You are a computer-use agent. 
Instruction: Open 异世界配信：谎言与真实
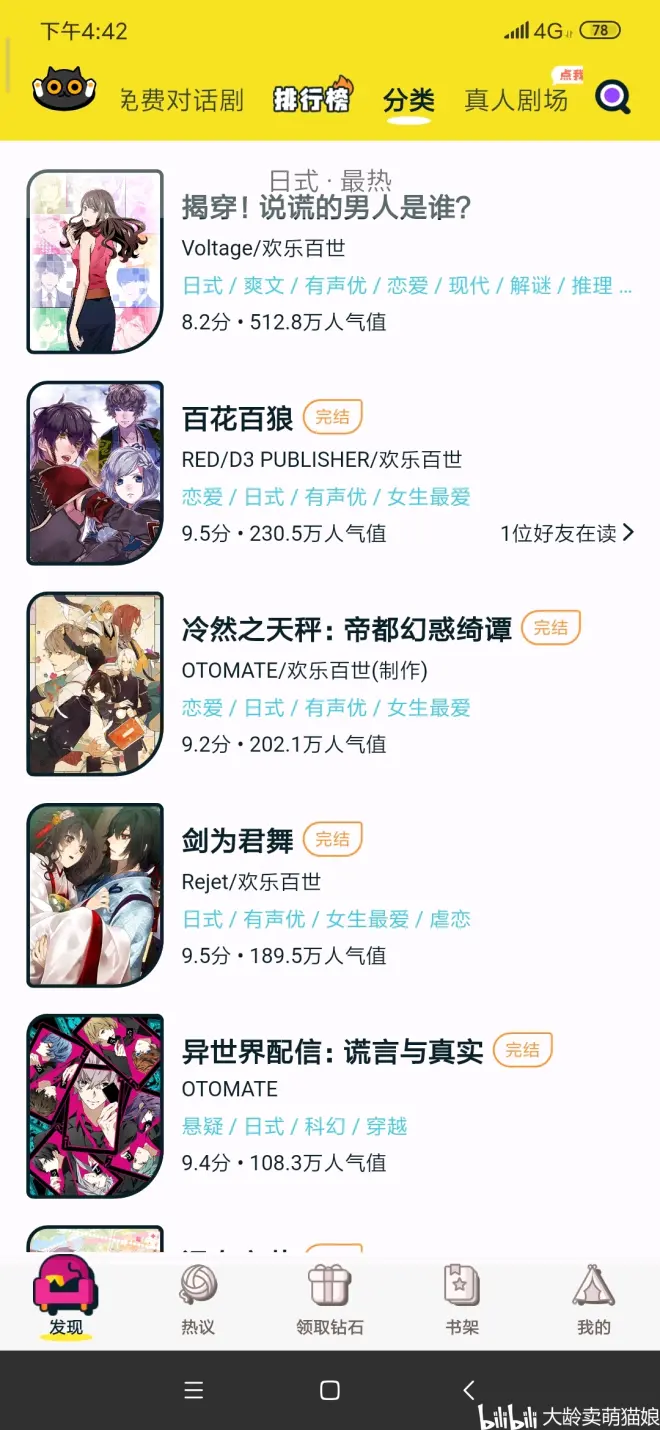tap(332, 1051)
